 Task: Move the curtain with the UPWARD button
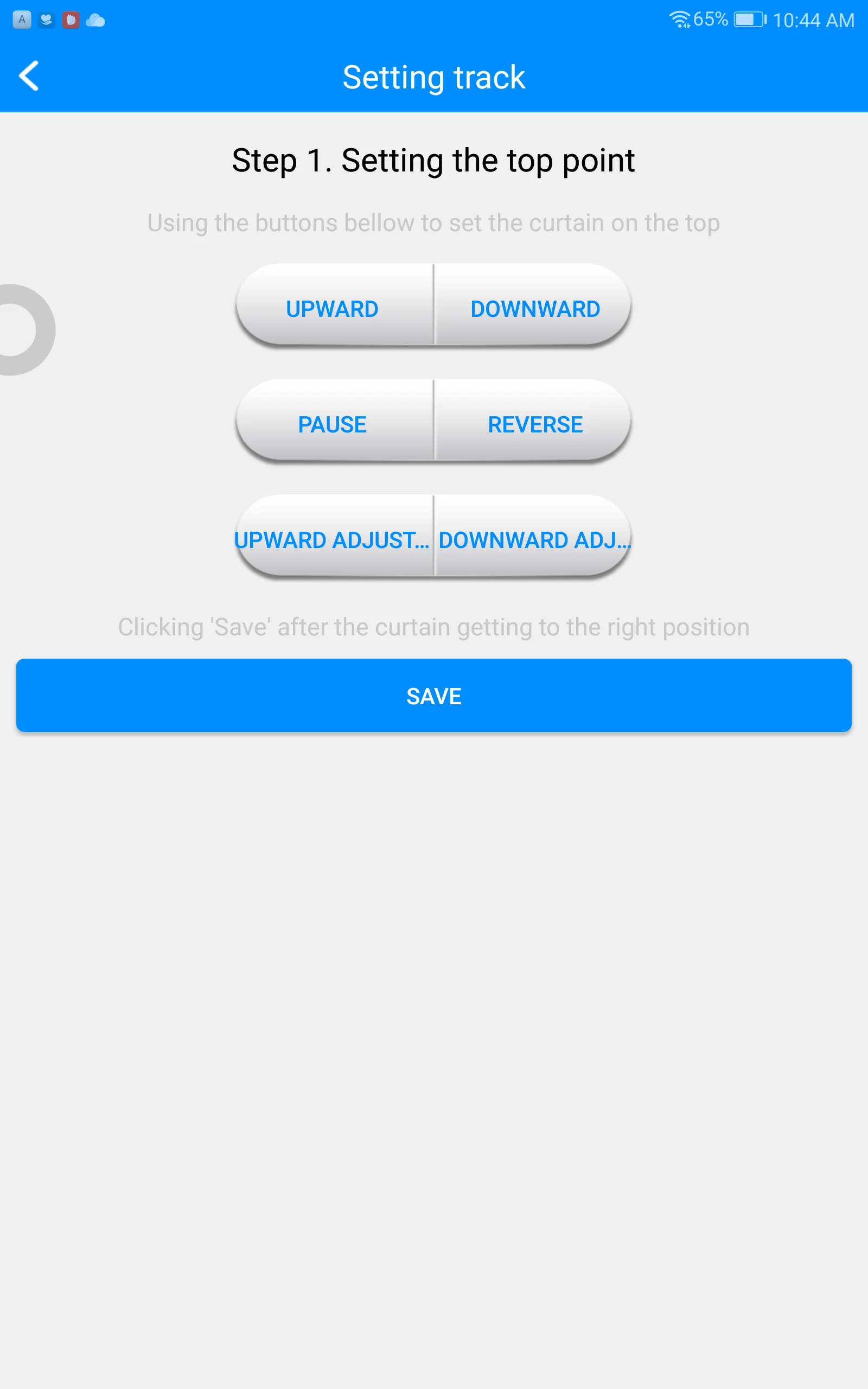[334, 308]
